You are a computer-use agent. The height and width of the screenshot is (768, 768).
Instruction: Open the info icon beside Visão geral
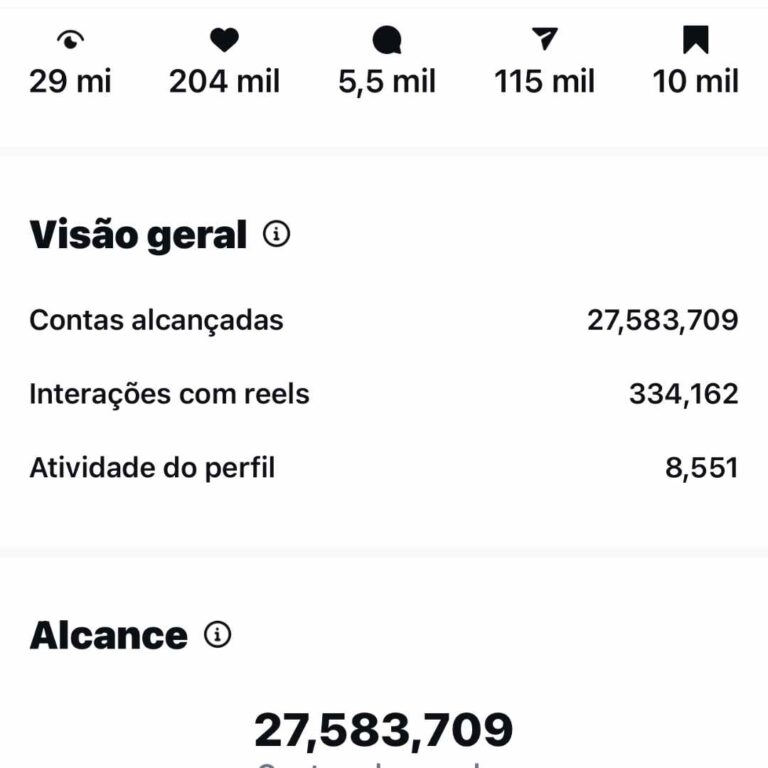[277, 235]
